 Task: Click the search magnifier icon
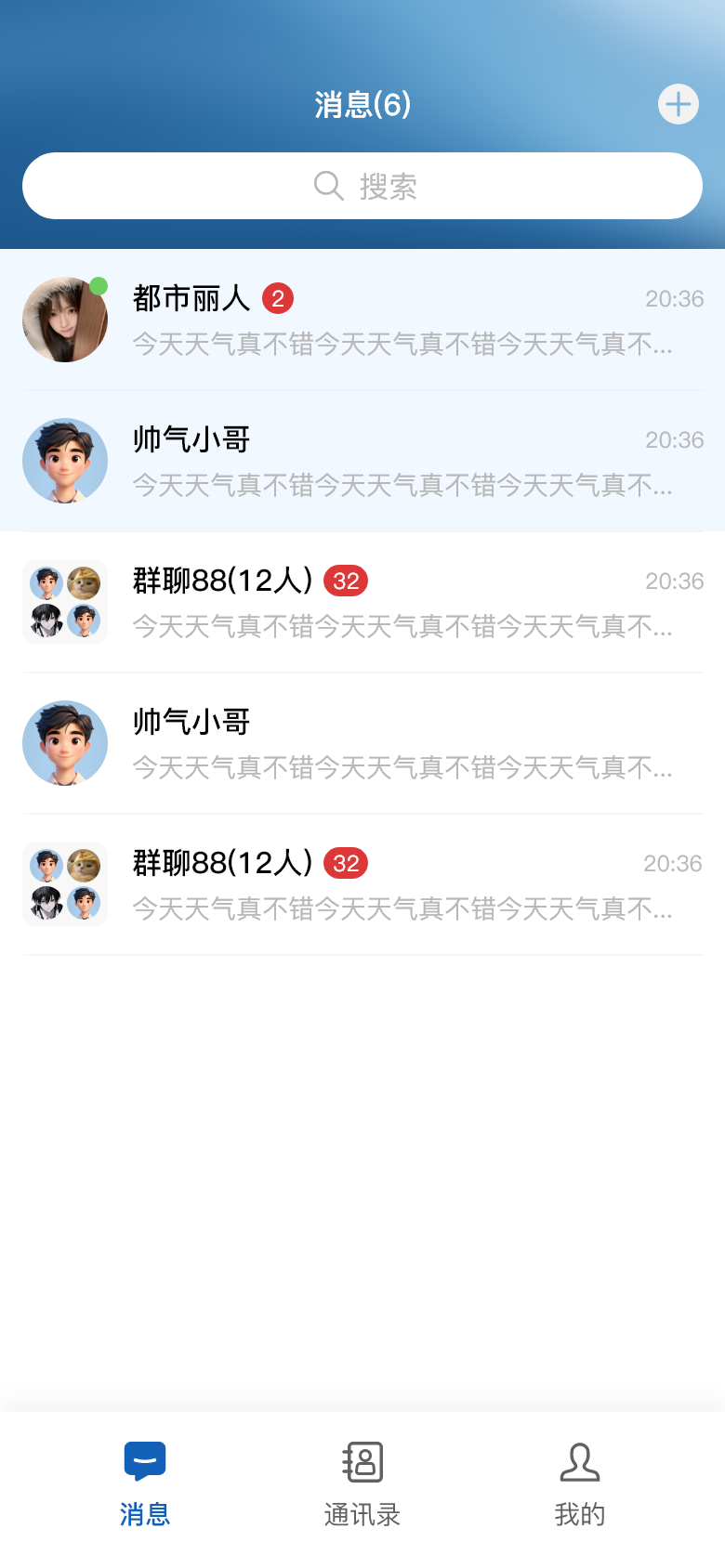(327, 186)
